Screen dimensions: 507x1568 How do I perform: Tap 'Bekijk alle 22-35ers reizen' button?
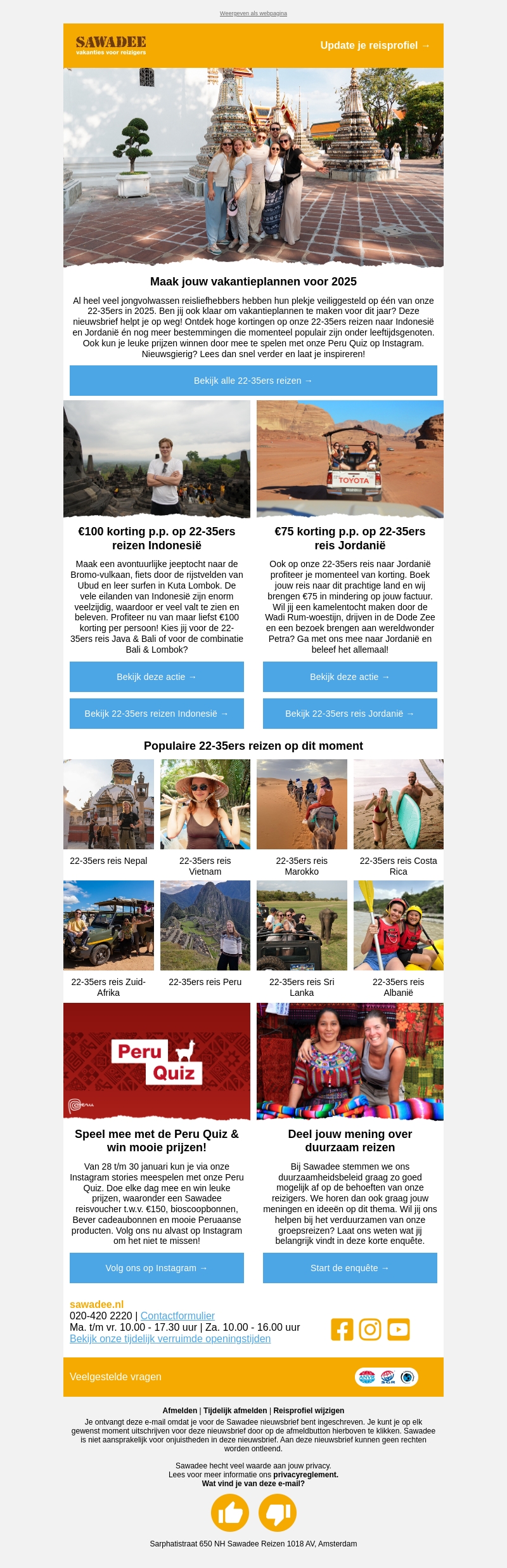click(x=253, y=381)
